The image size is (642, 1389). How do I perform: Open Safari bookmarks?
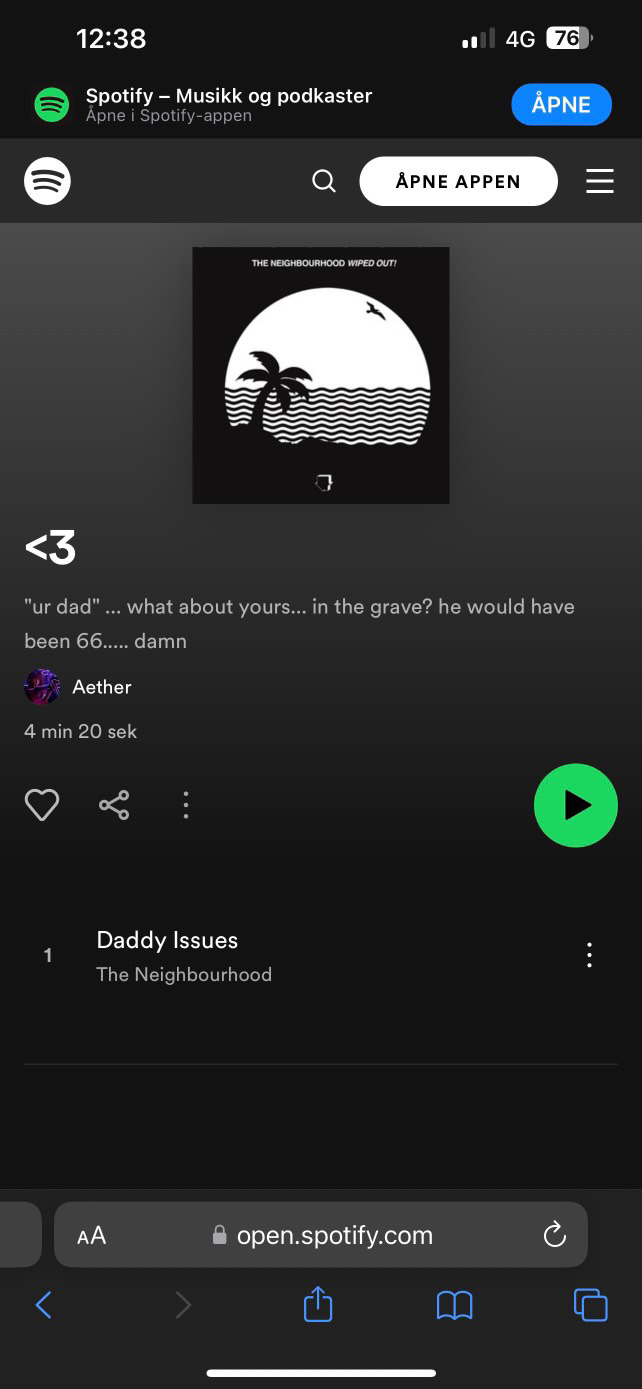click(455, 1305)
